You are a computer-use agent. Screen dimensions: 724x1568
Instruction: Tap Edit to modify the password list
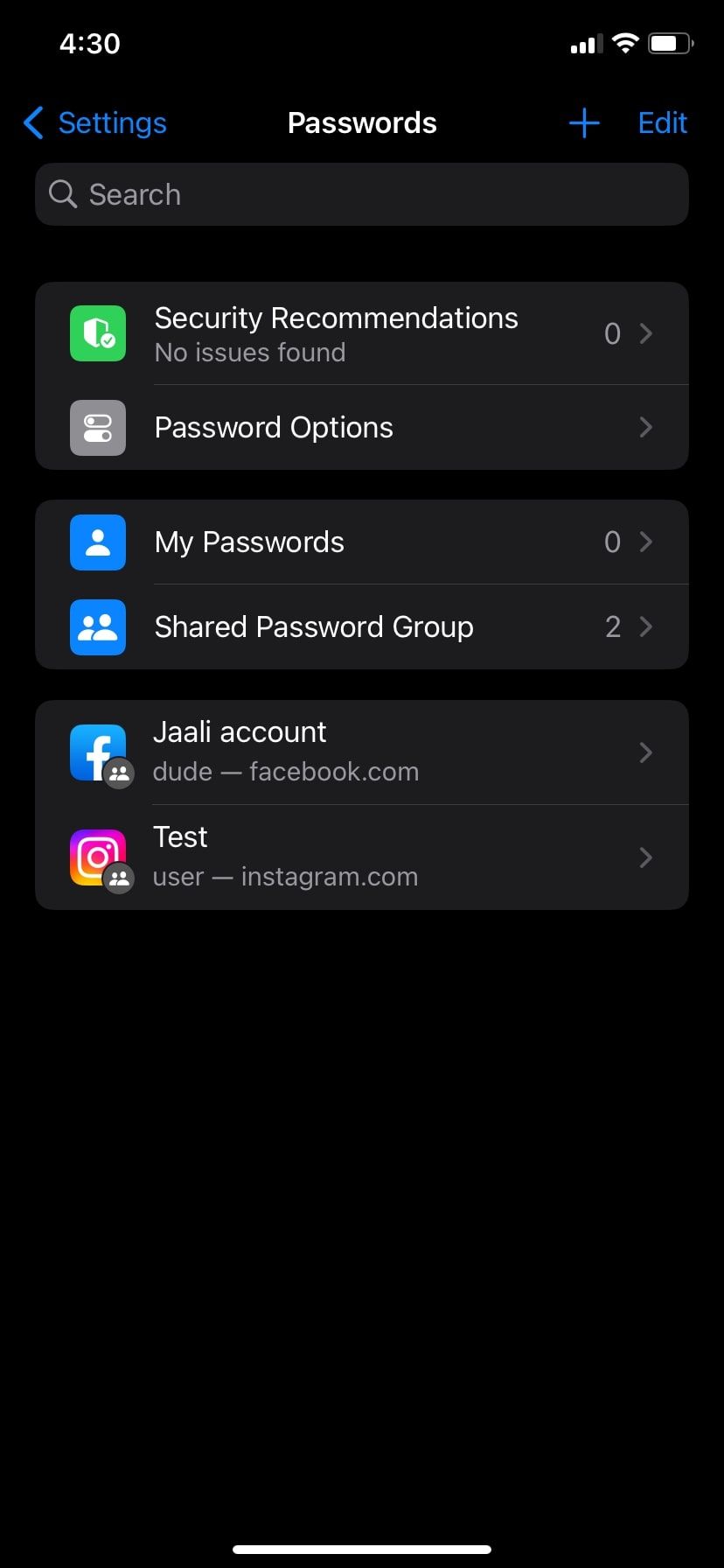click(x=662, y=123)
